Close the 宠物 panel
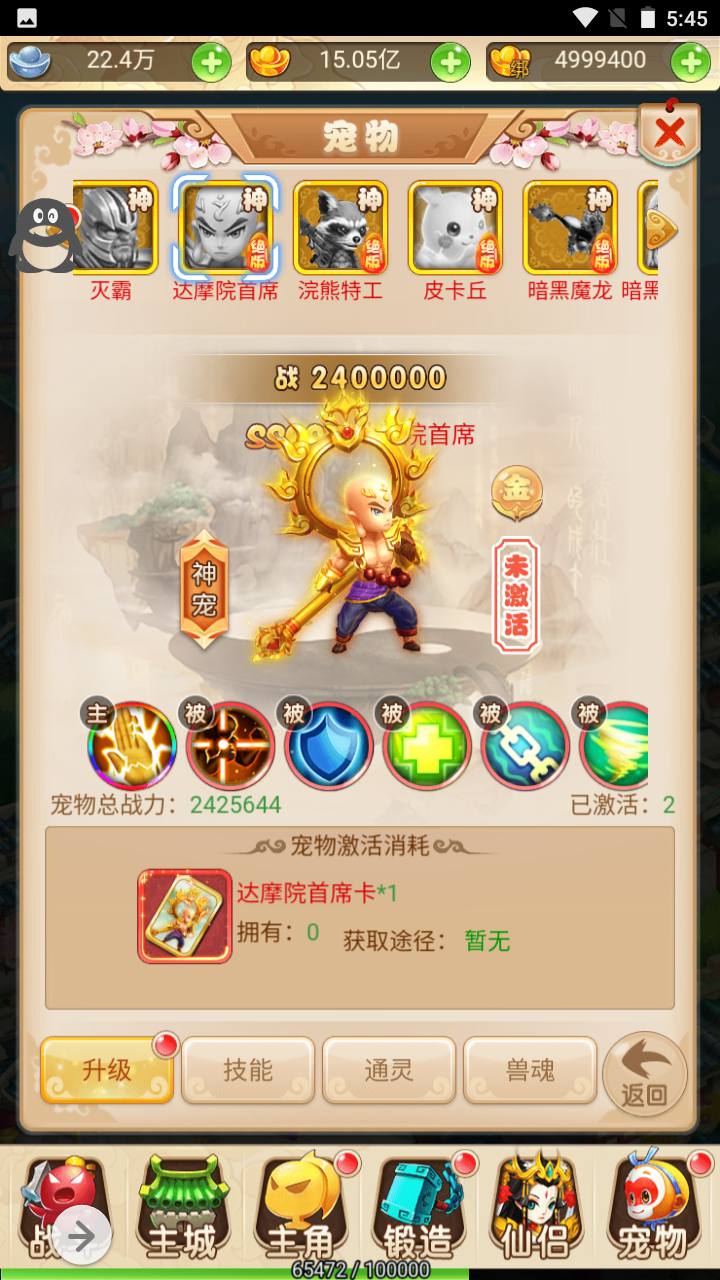This screenshot has width=720, height=1280. pos(668,132)
